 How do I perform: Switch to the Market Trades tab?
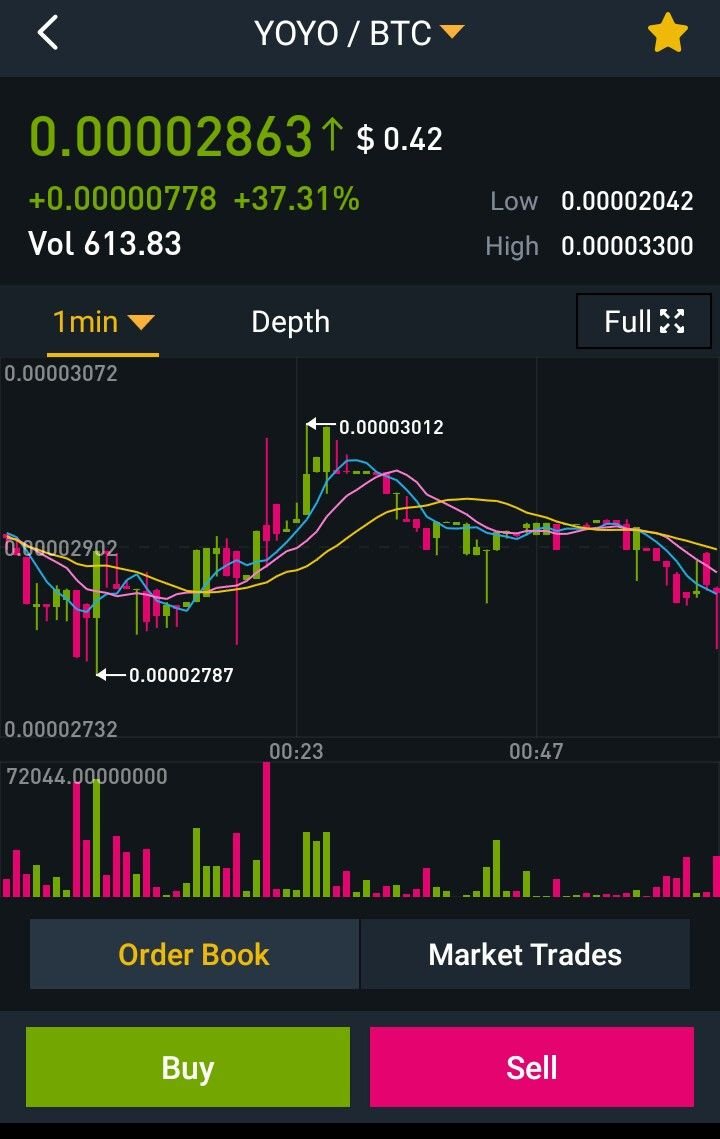[x=525, y=954]
